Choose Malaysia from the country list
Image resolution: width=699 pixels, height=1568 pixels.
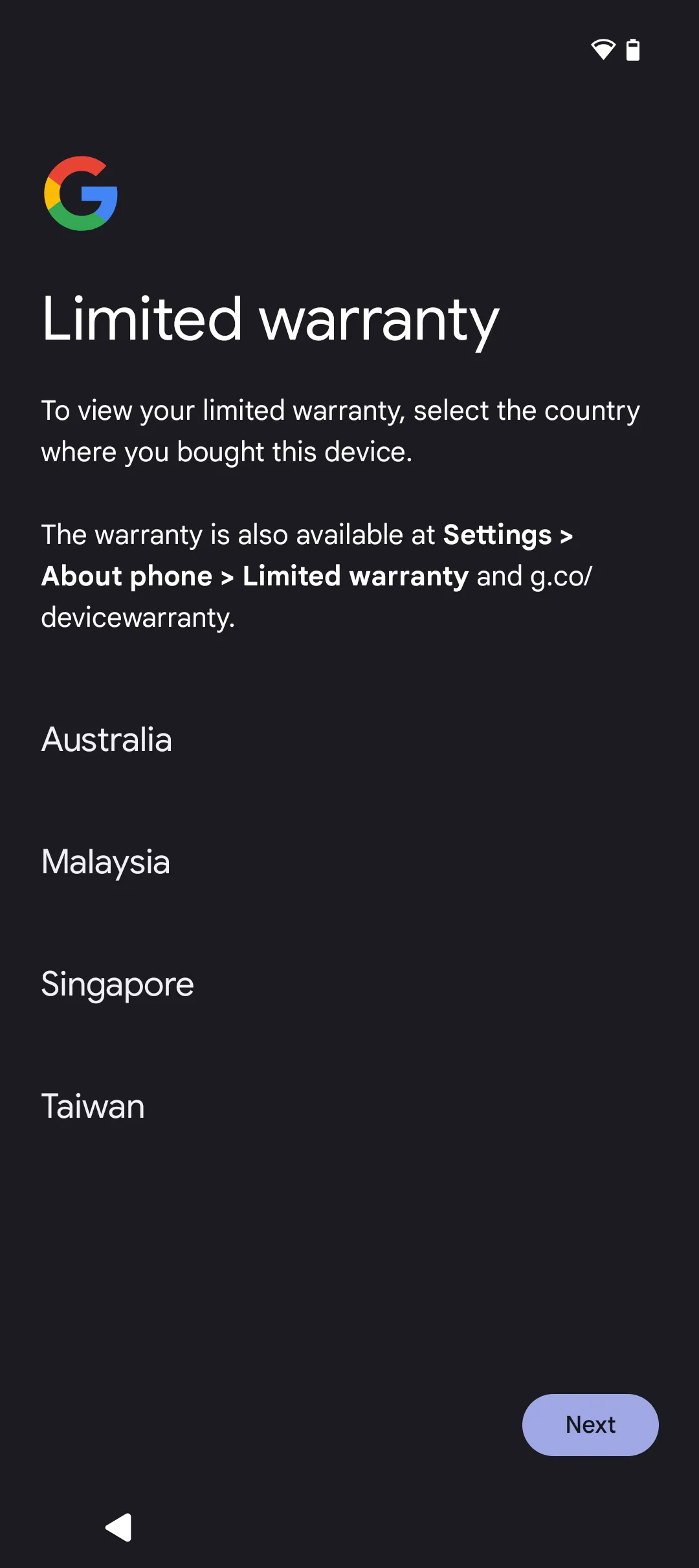[349, 862]
